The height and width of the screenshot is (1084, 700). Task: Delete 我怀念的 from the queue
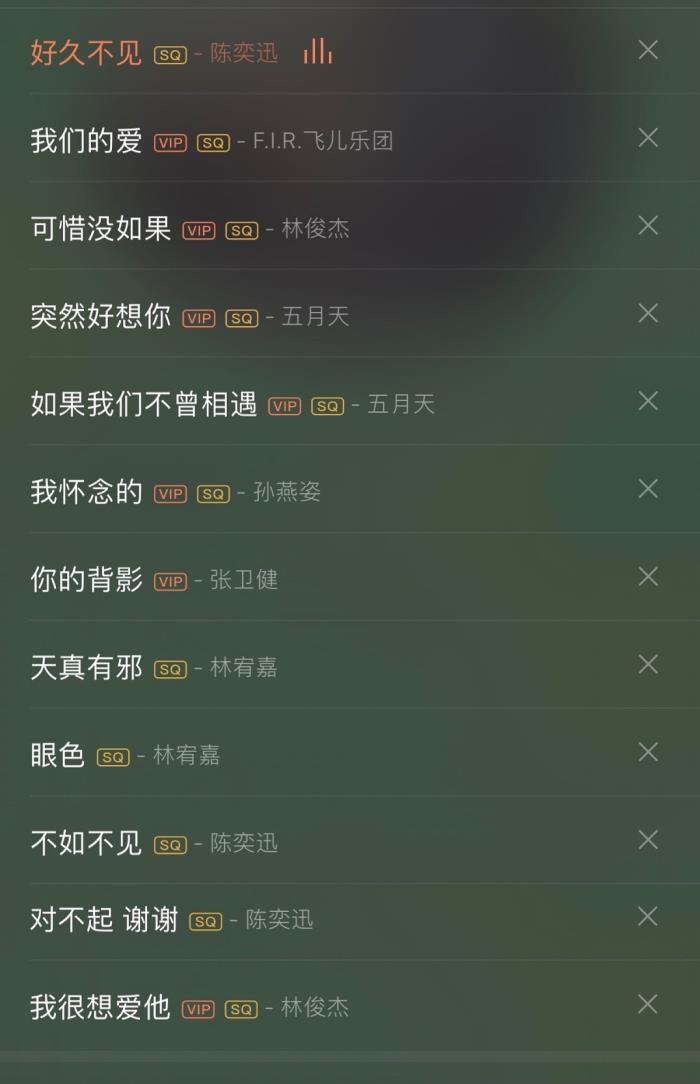pos(648,489)
